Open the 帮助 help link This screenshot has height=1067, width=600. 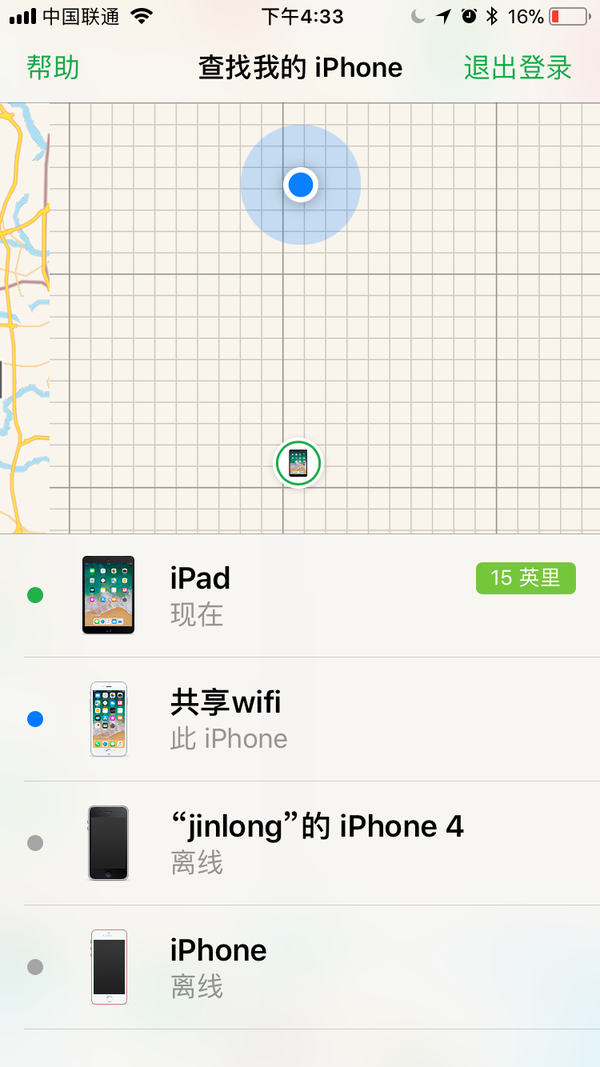coord(53,68)
